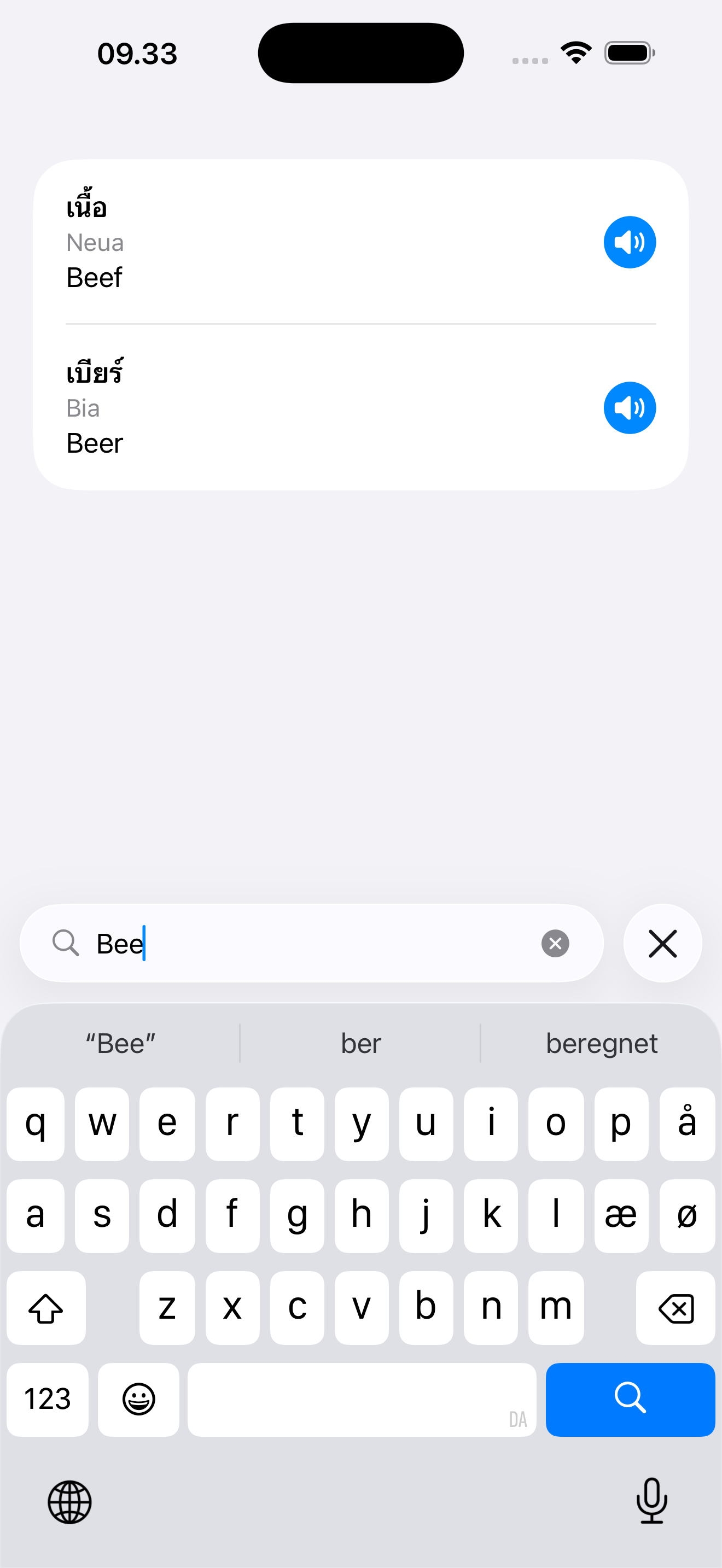Tap the backspace key
This screenshot has width=722, height=1568.
(677, 1308)
